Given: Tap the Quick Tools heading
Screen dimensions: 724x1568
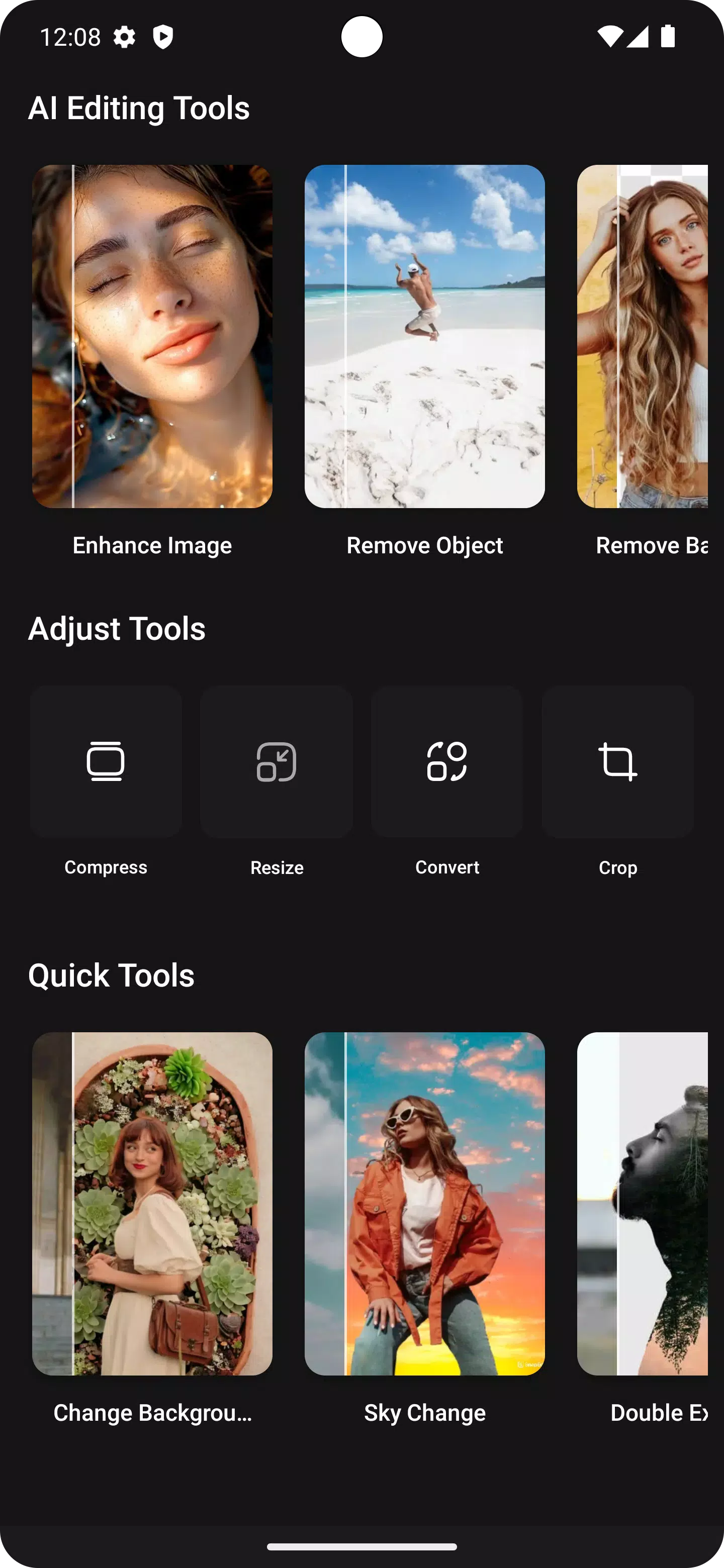Looking at the screenshot, I should point(112,975).
